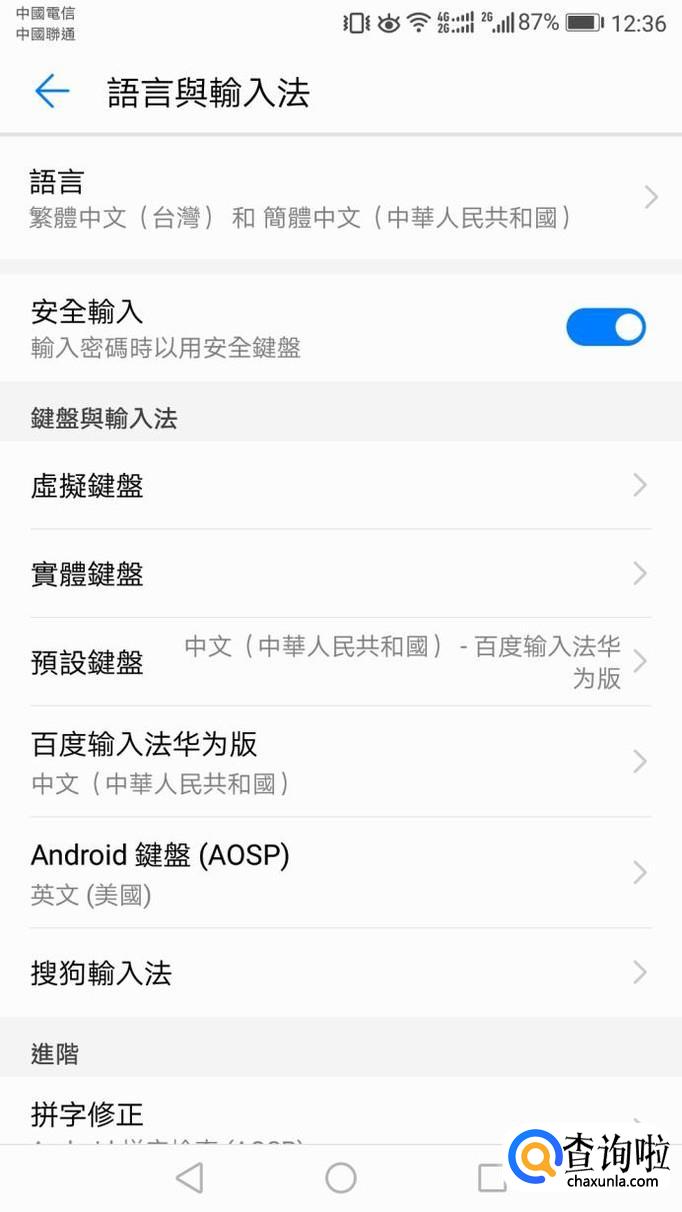Viewport: 682px width, 1212px height.
Task: Tap the system back navigation button
Action: point(189,1178)
